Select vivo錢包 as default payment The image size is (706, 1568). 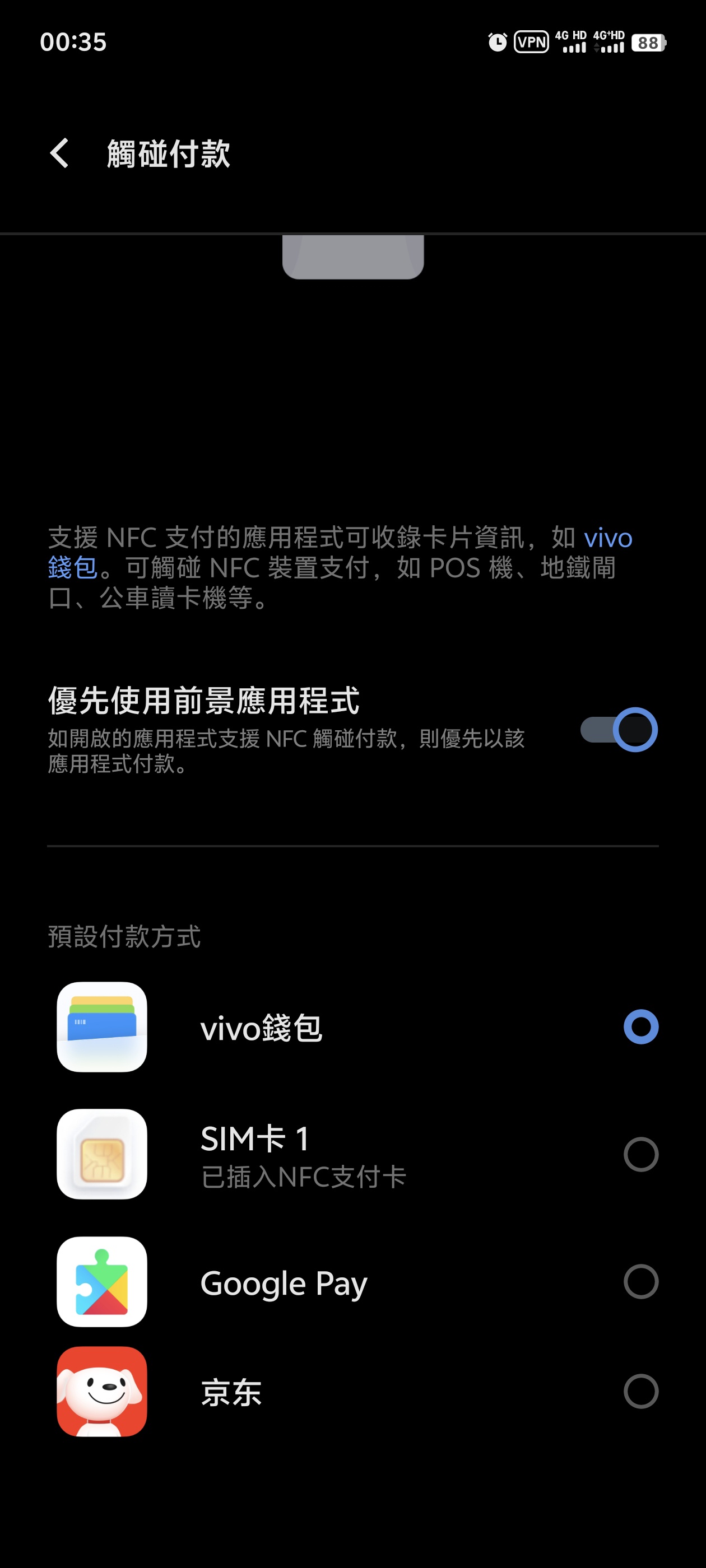click(x=352, y=1027)
